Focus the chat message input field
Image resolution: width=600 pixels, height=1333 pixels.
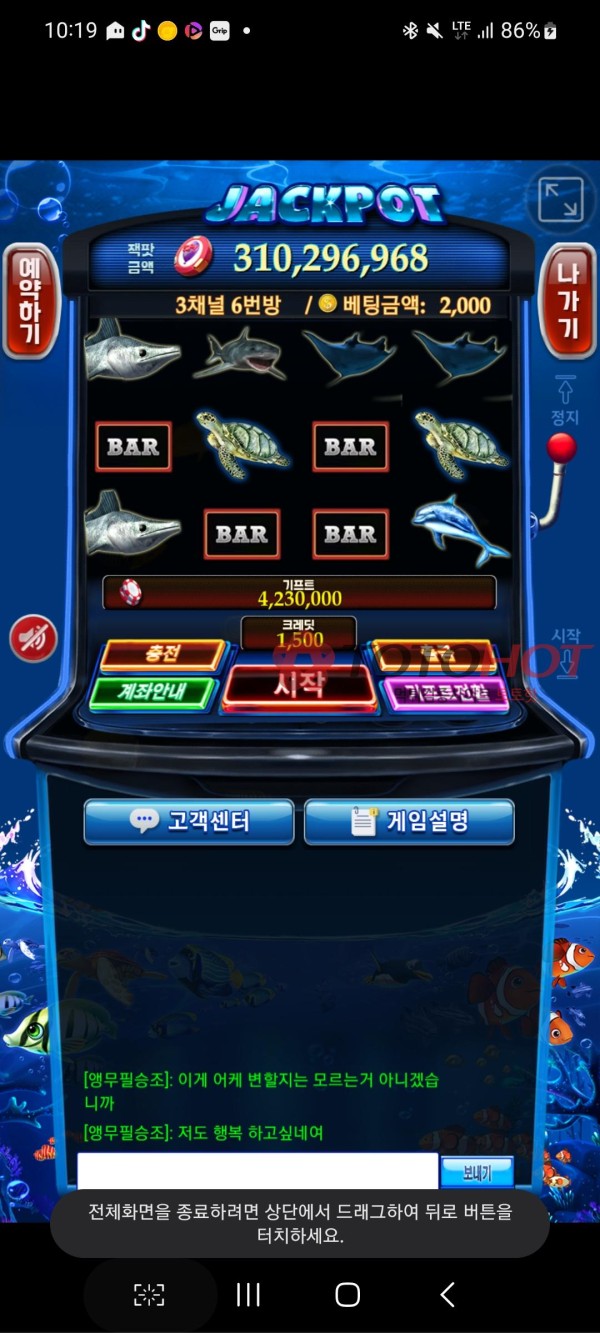tap(257, 1171)
